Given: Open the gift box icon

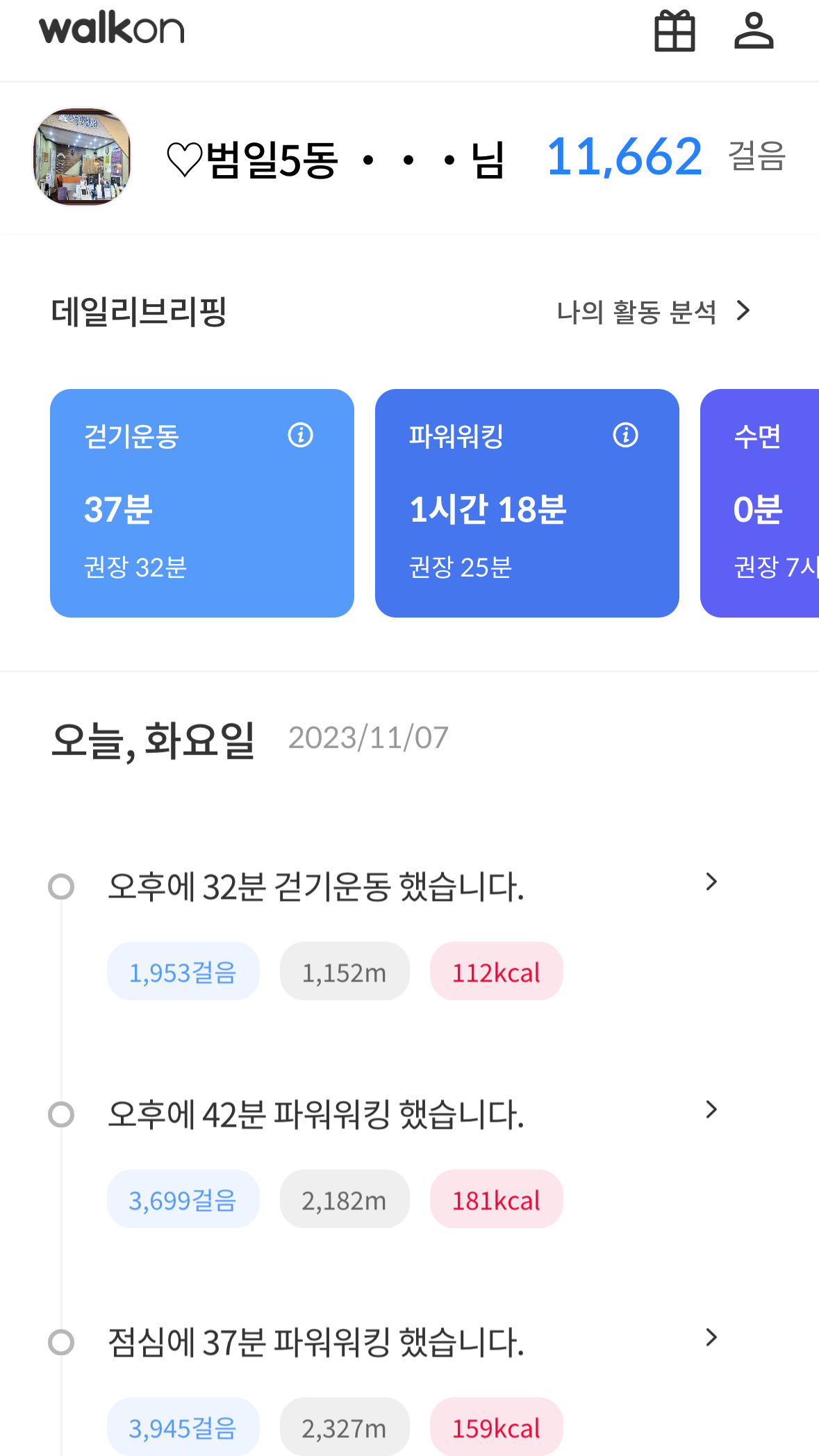Looking at the screenshot, I should (674, 31).
